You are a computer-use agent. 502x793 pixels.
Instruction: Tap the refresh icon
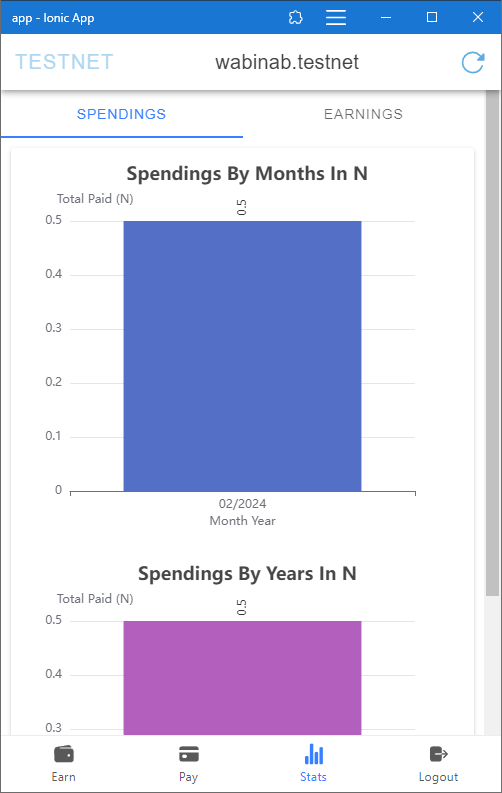click(x=473, y=62)
